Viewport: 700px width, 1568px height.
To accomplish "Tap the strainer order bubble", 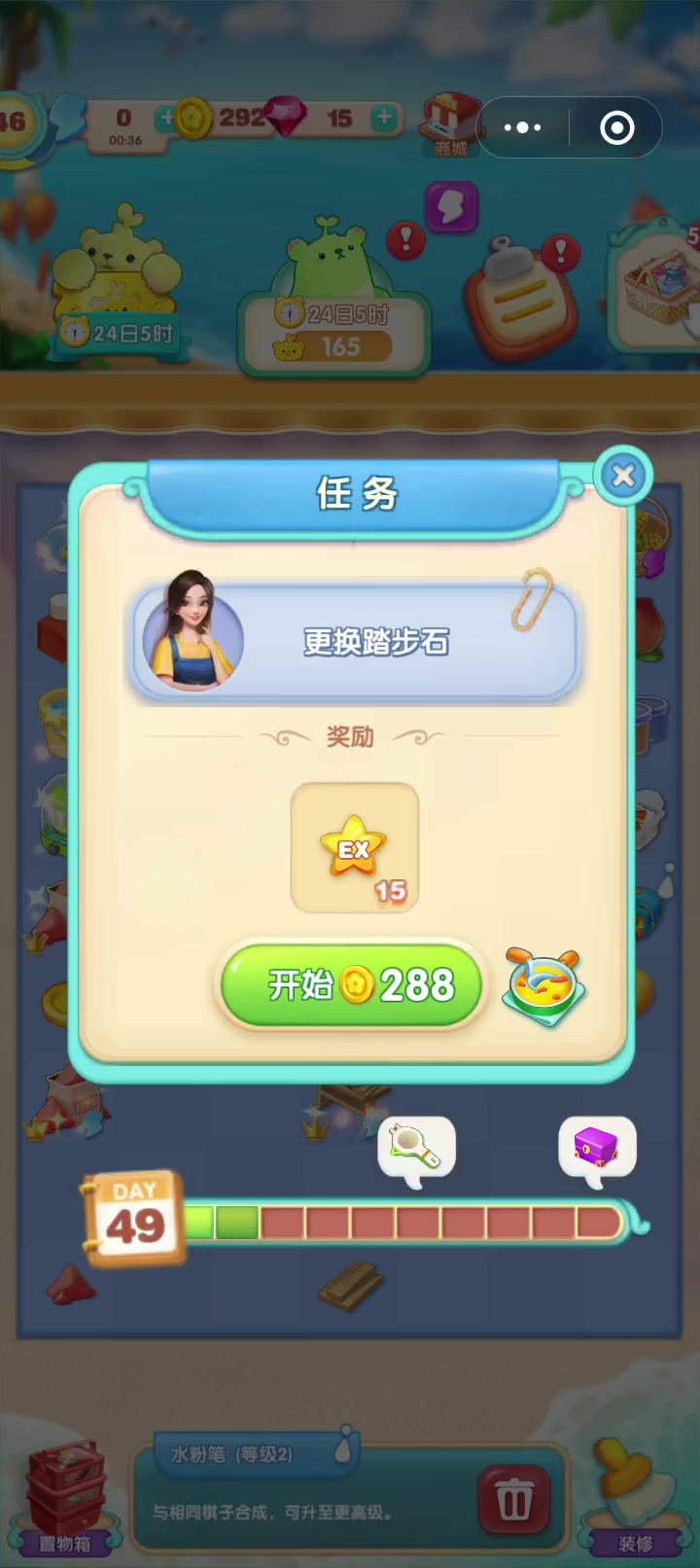I will 416,1151.
